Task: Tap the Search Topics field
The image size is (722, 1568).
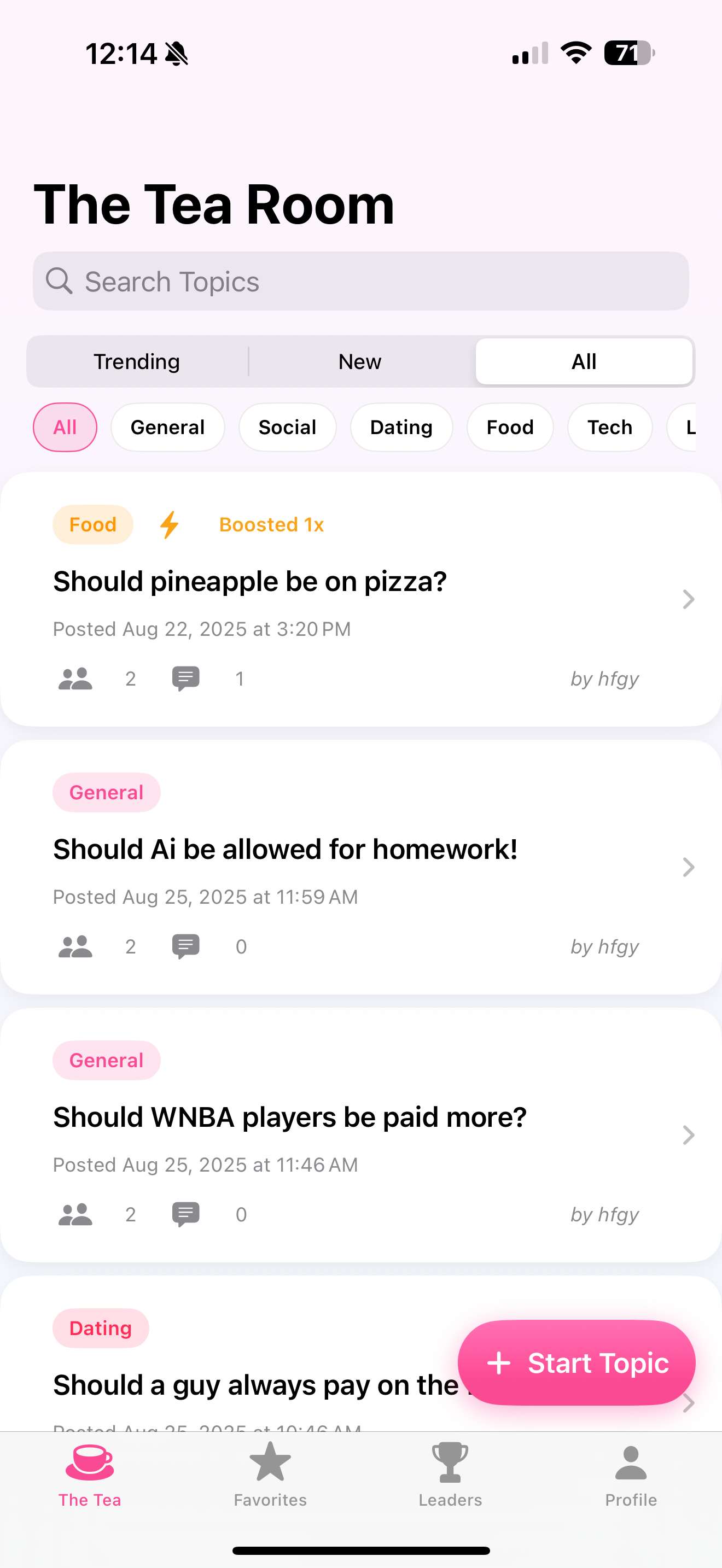Action: [x=360, y=281]
